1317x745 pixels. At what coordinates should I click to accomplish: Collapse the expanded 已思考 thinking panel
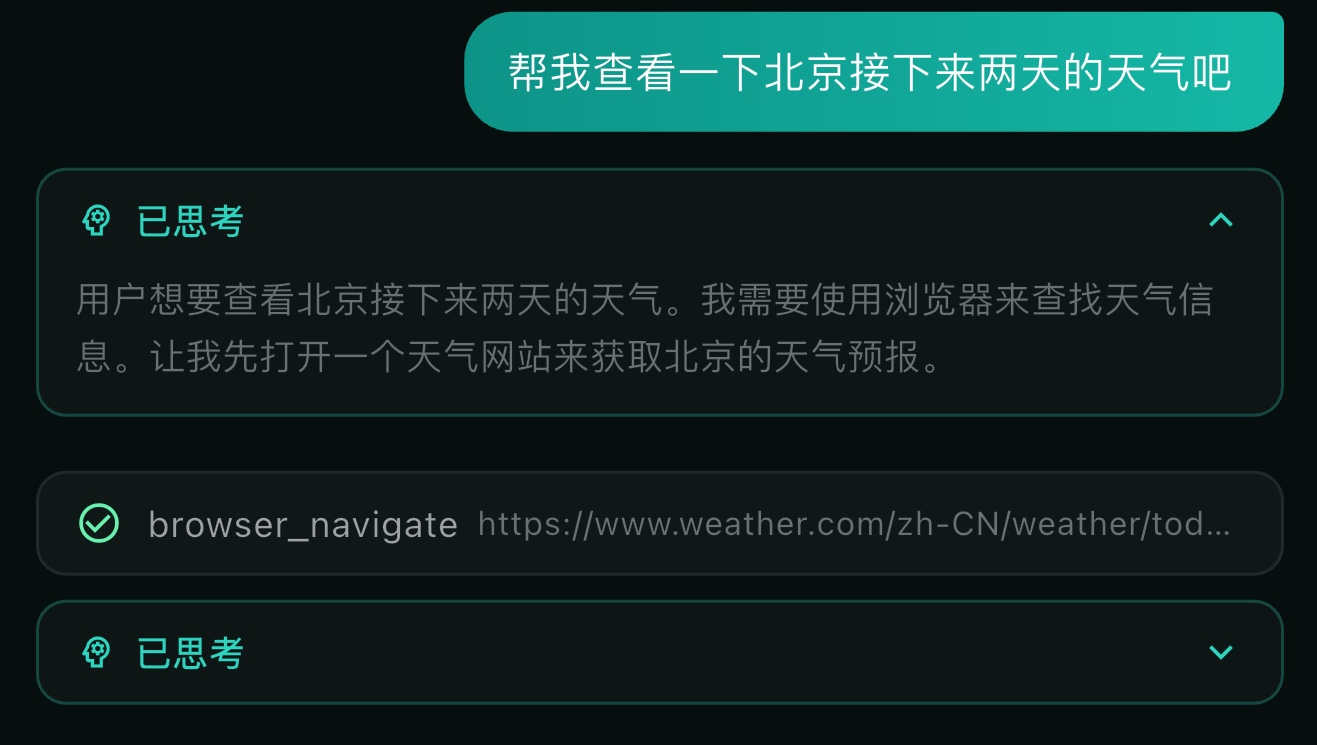tap(1220, 221)
